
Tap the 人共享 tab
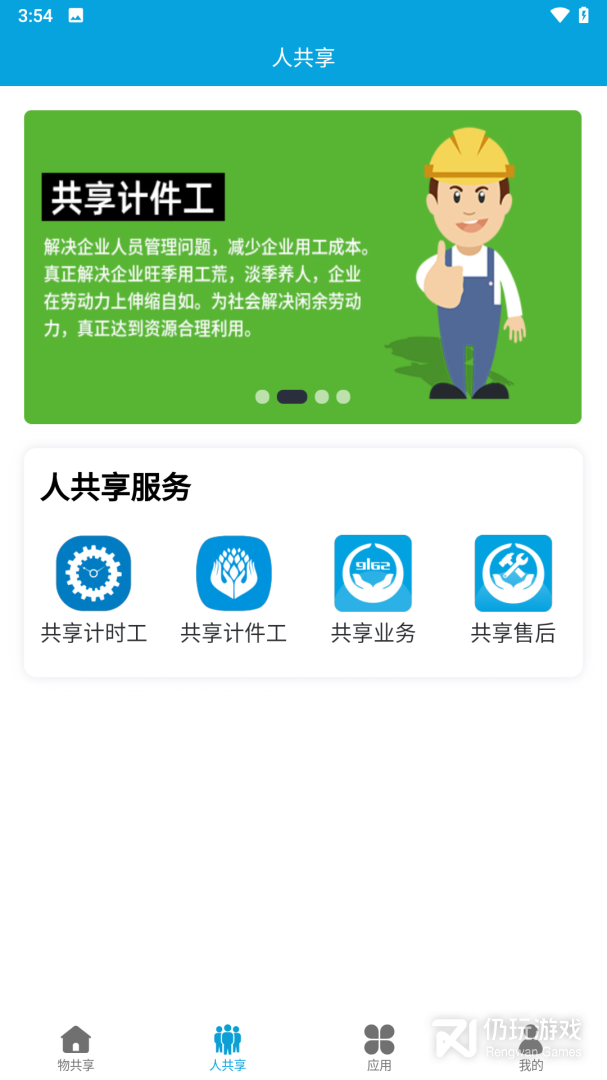(x=227, y=1048)
